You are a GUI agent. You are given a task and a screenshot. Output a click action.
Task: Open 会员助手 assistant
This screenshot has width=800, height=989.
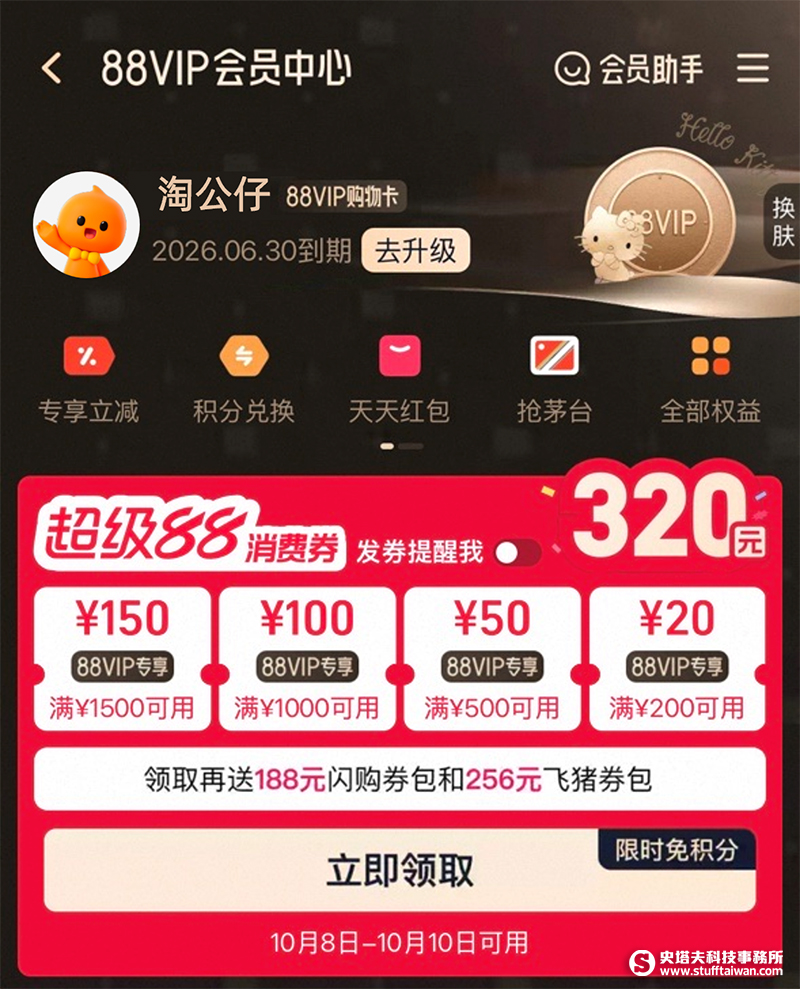pos(629,69)
